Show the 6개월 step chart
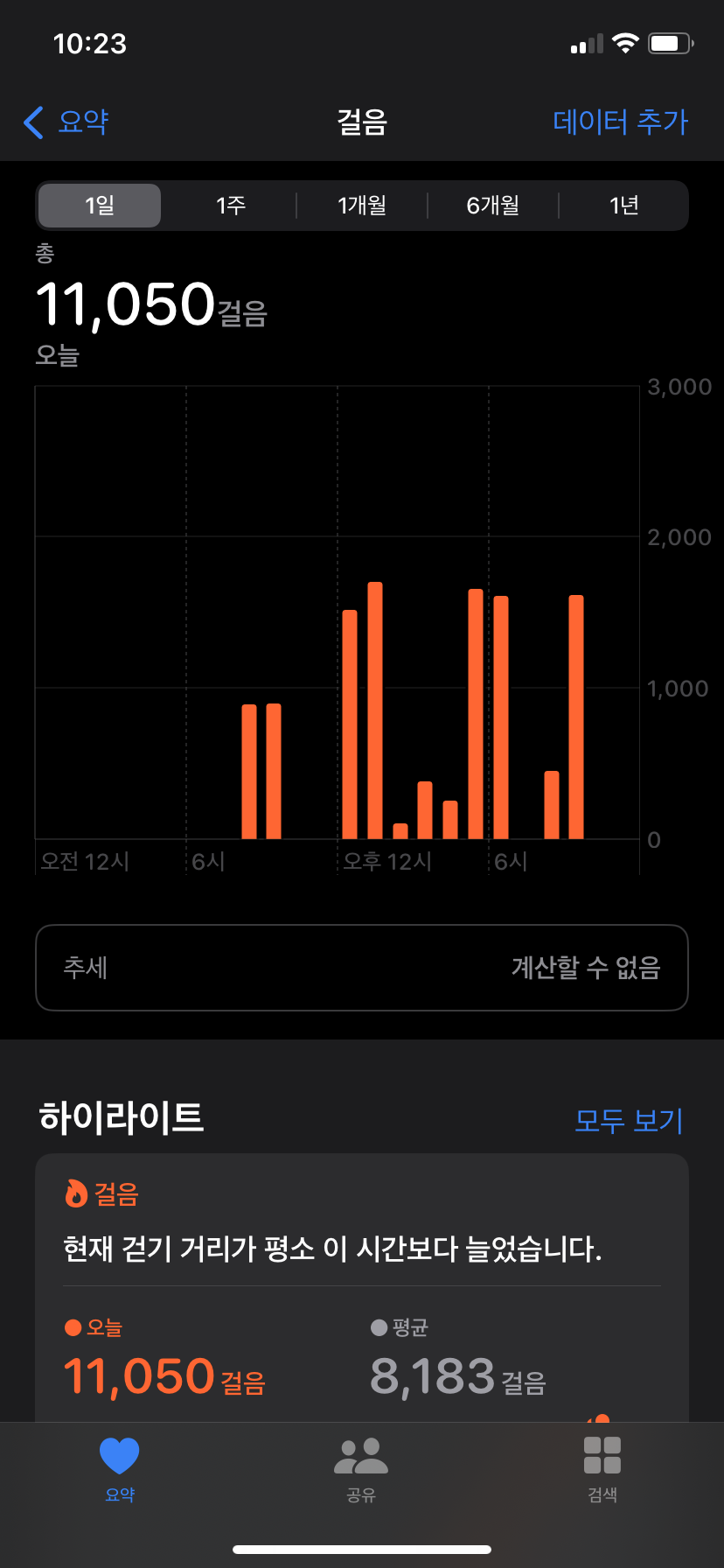This screenshot has height=1568, width=724. 493,206
